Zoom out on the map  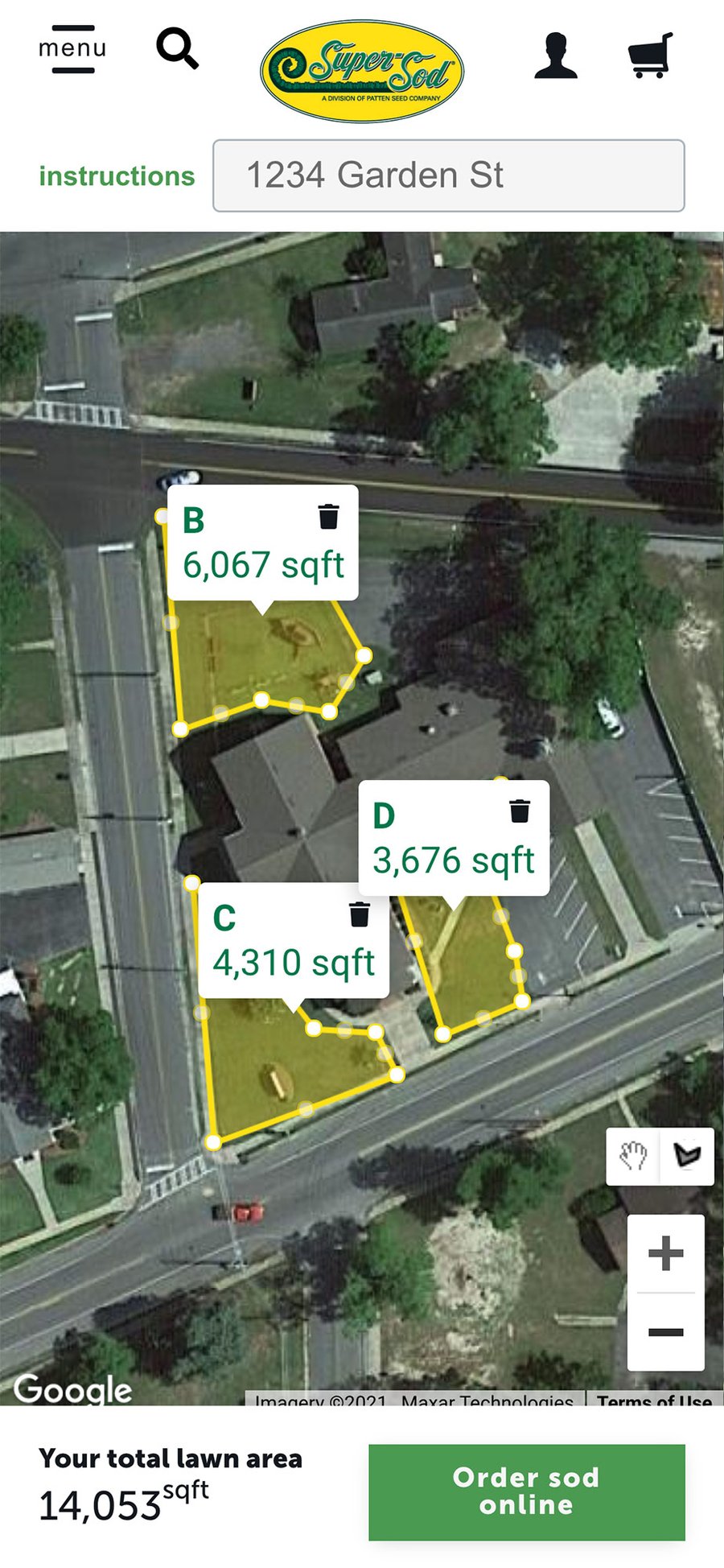click(665, 1332)
